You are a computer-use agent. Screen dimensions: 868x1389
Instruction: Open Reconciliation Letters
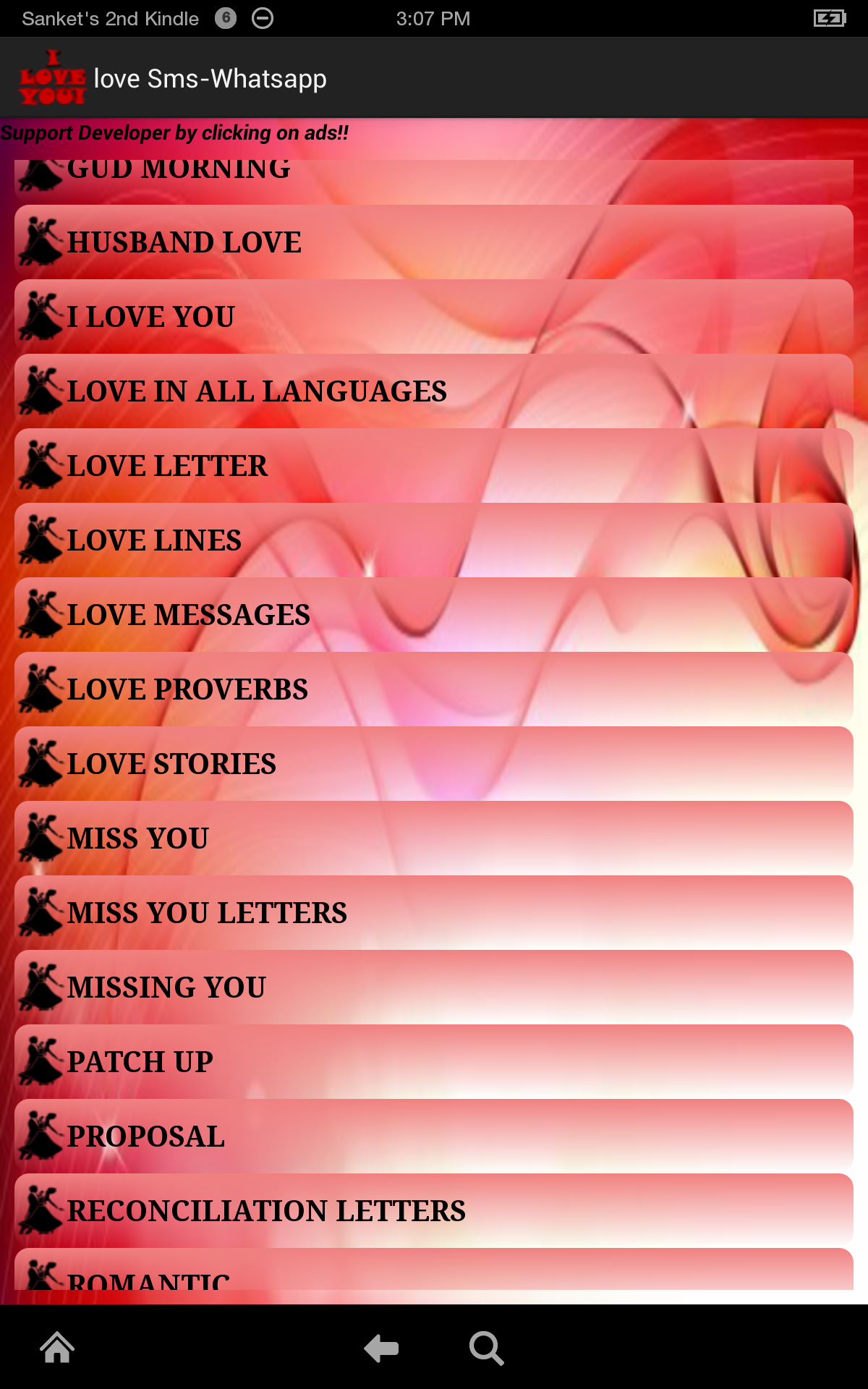[434, 1211]
